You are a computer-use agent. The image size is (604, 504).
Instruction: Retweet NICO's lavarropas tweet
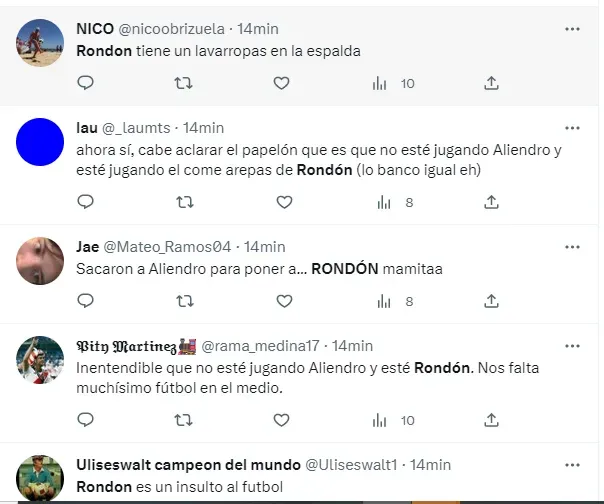coord(184,84)
